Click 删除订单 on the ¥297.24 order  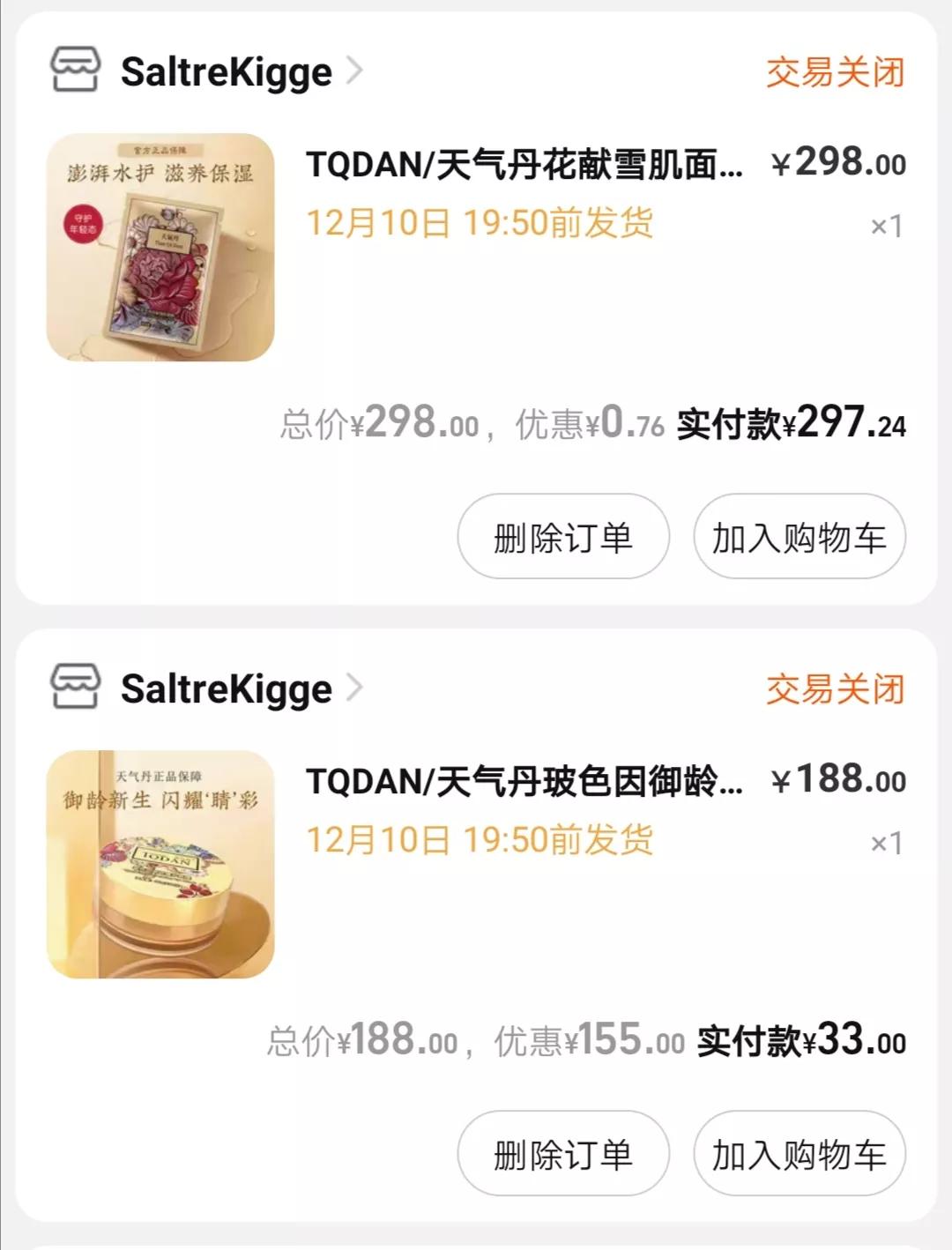click(562, 536)
